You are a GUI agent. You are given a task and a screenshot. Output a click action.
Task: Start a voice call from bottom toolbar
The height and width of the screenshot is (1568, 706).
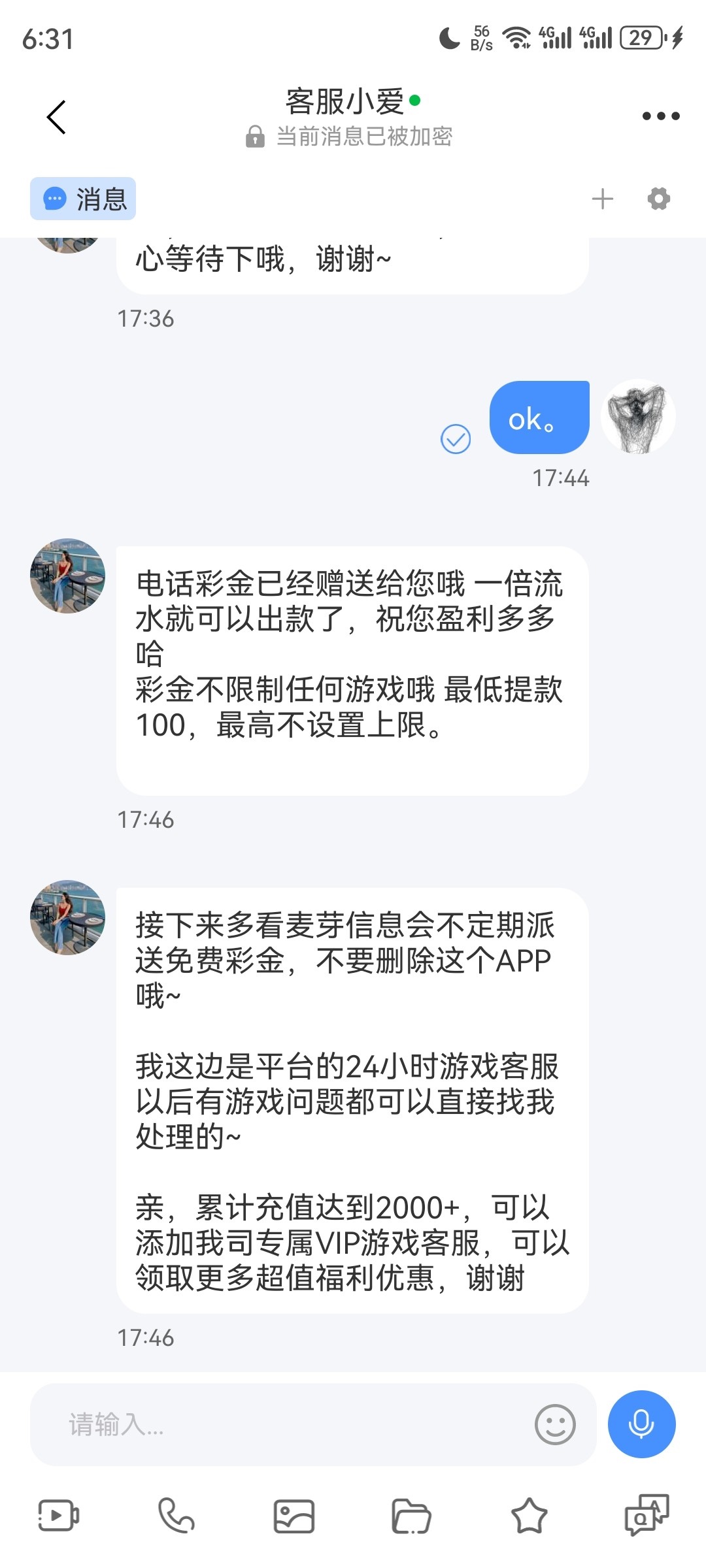175,1517
